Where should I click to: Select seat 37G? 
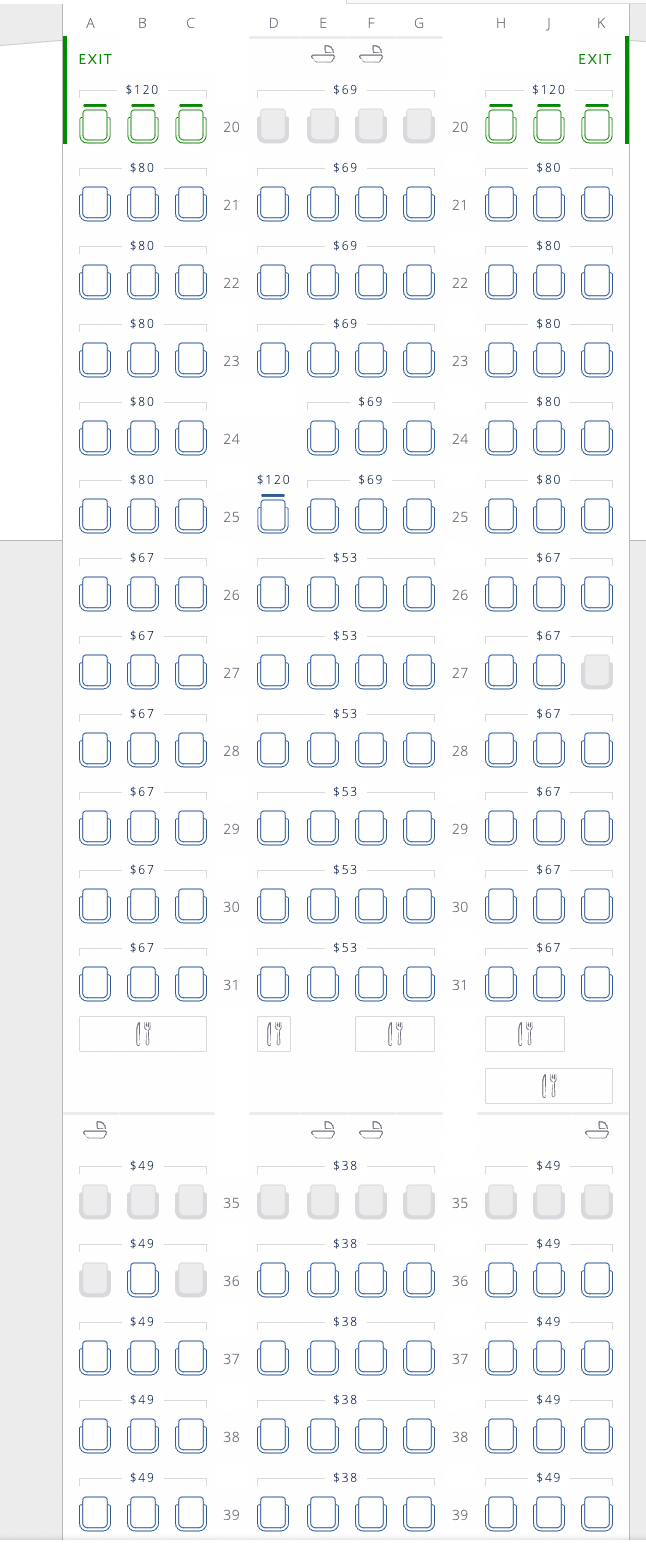click(x=419, y=1358)
